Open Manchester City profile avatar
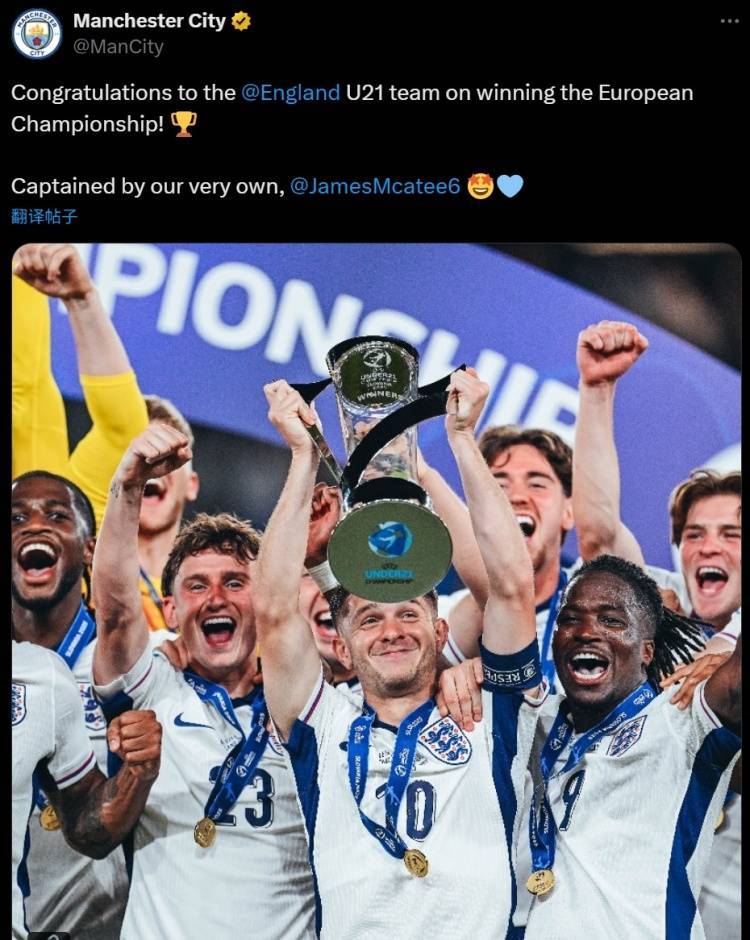This screenshot has height=940, width=750. pyautogui.click(x=37, y=33)
